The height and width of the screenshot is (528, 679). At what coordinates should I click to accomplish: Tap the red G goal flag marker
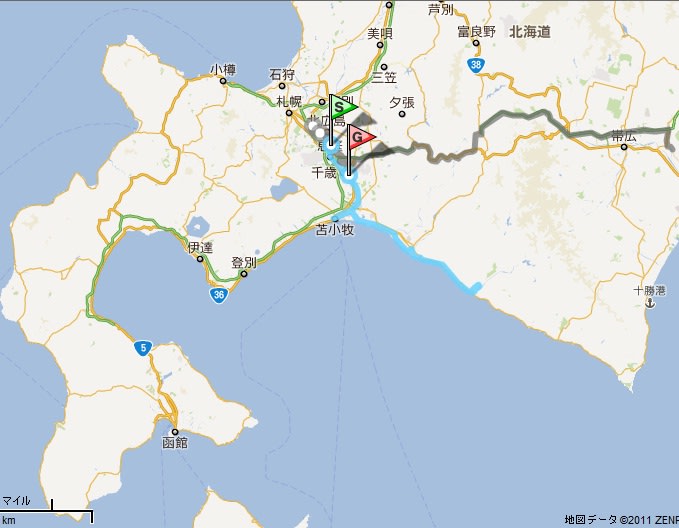[359, 137]
